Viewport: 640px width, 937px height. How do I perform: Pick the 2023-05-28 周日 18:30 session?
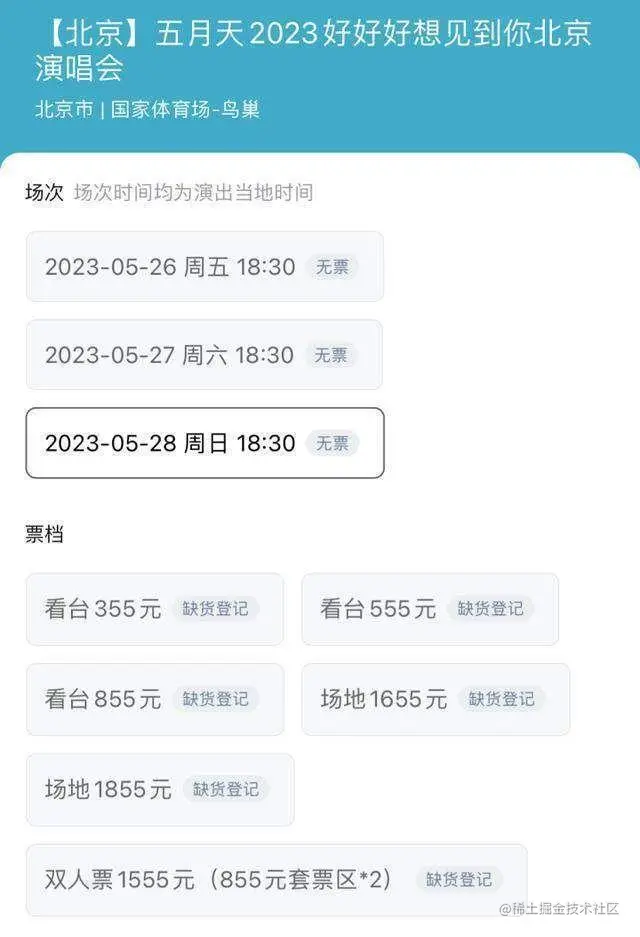[204, 443]
